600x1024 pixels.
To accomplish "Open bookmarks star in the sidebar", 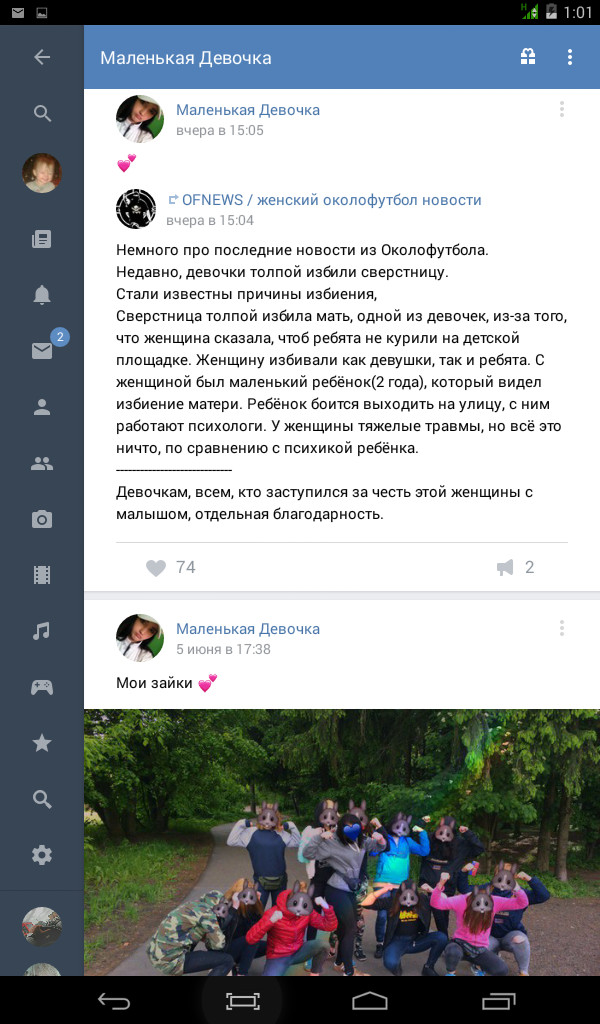I will (x=42, y=743).
